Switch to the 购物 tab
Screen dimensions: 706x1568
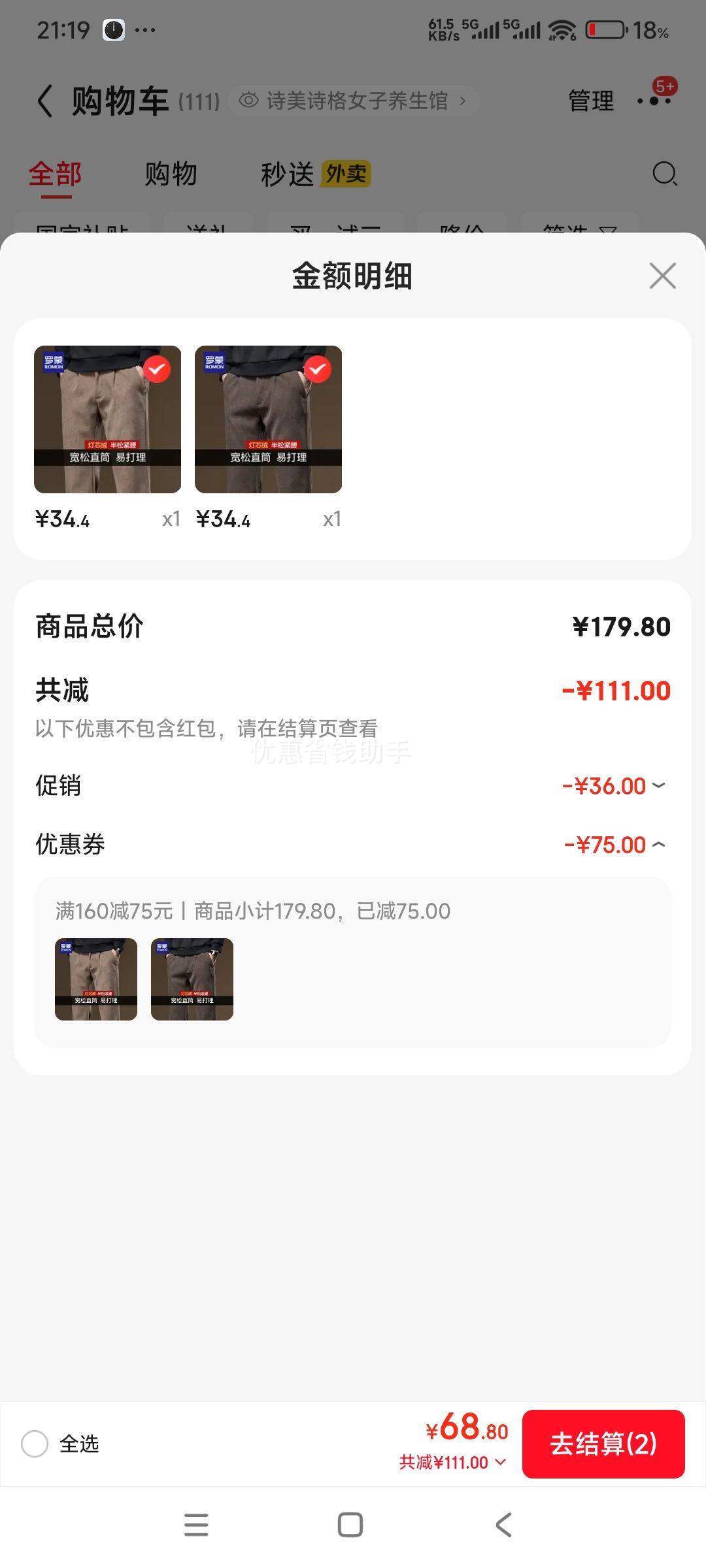(x=171, y=174)
